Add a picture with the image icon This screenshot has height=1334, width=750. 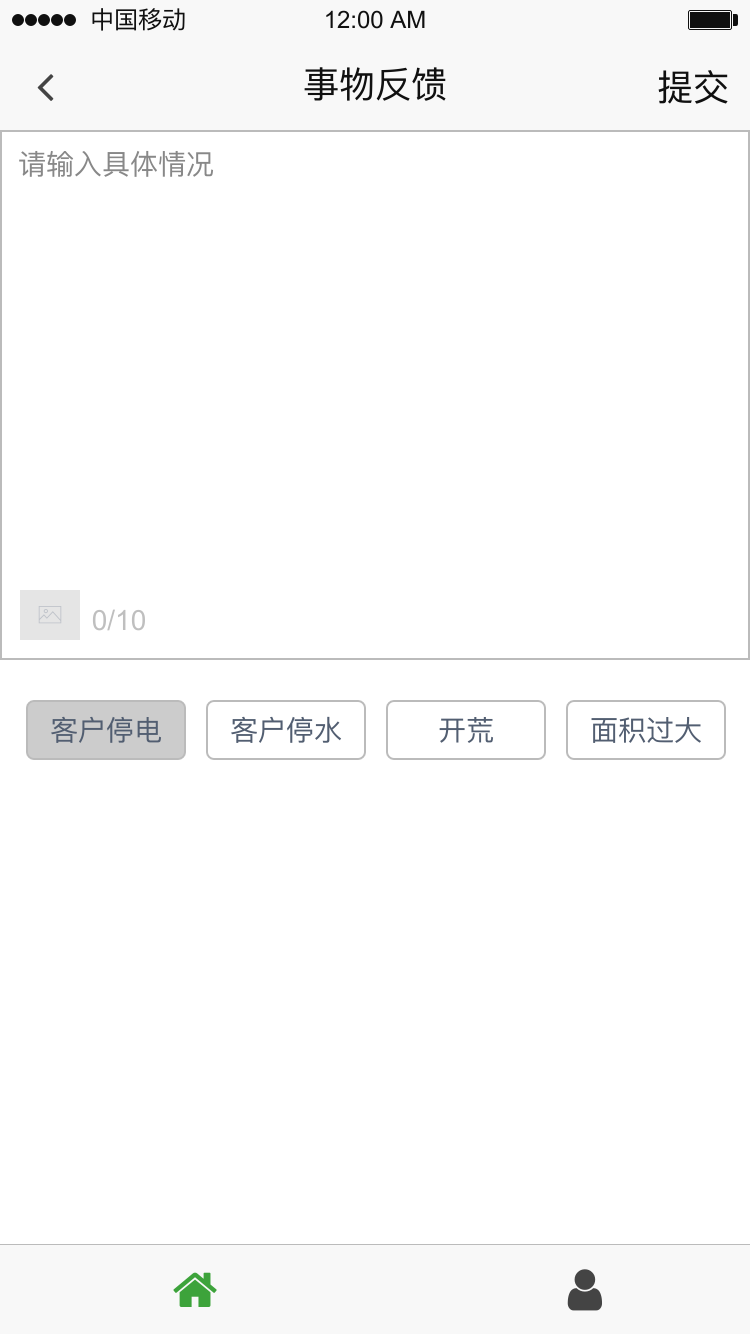(50, 615)
